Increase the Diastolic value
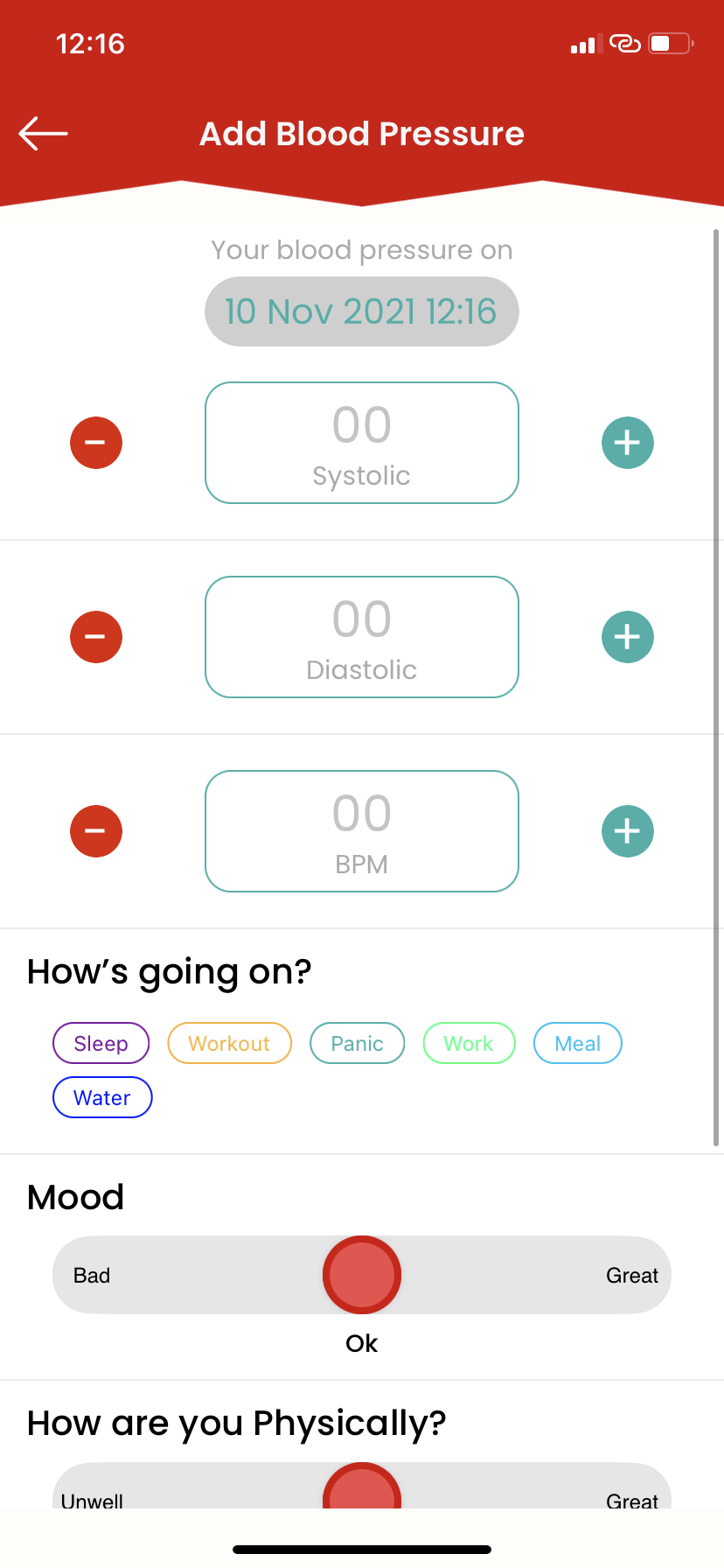724x1568 pixels. tap(628, 637)
